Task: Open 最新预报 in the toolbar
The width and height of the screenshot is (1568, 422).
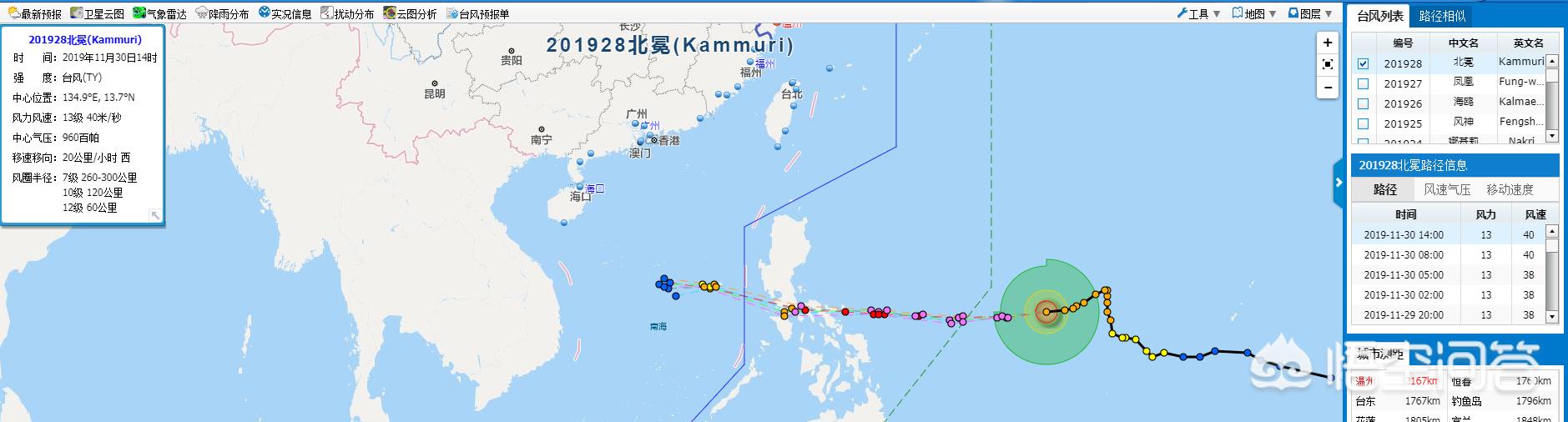Action: (35, 13)
